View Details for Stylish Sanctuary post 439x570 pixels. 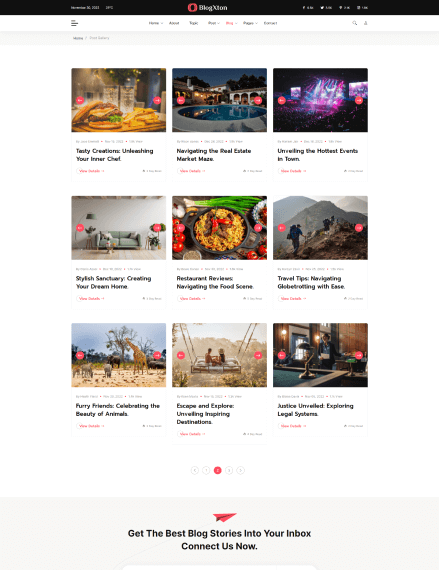coord(91,298)
